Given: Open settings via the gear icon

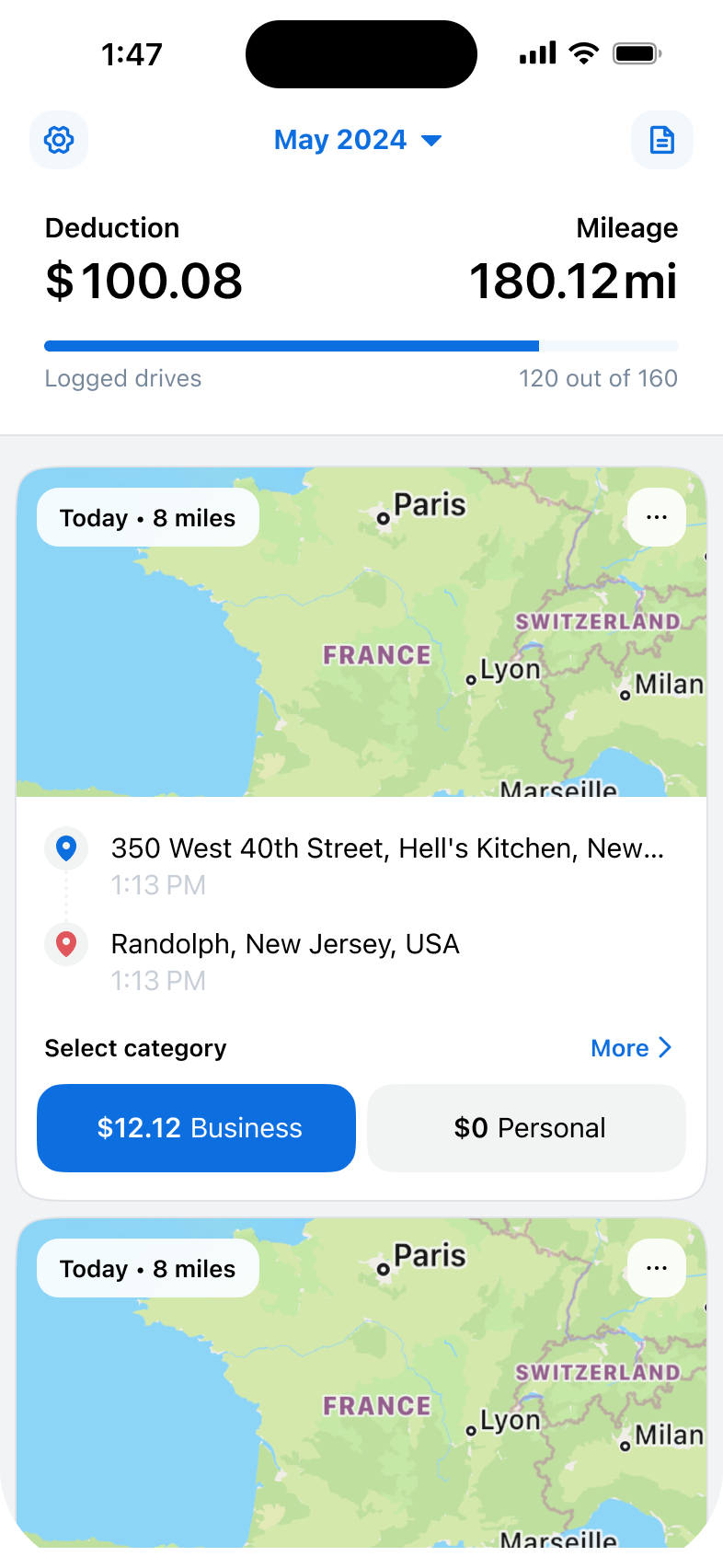Looking at the screenshot, I should (x=59, y=140).
